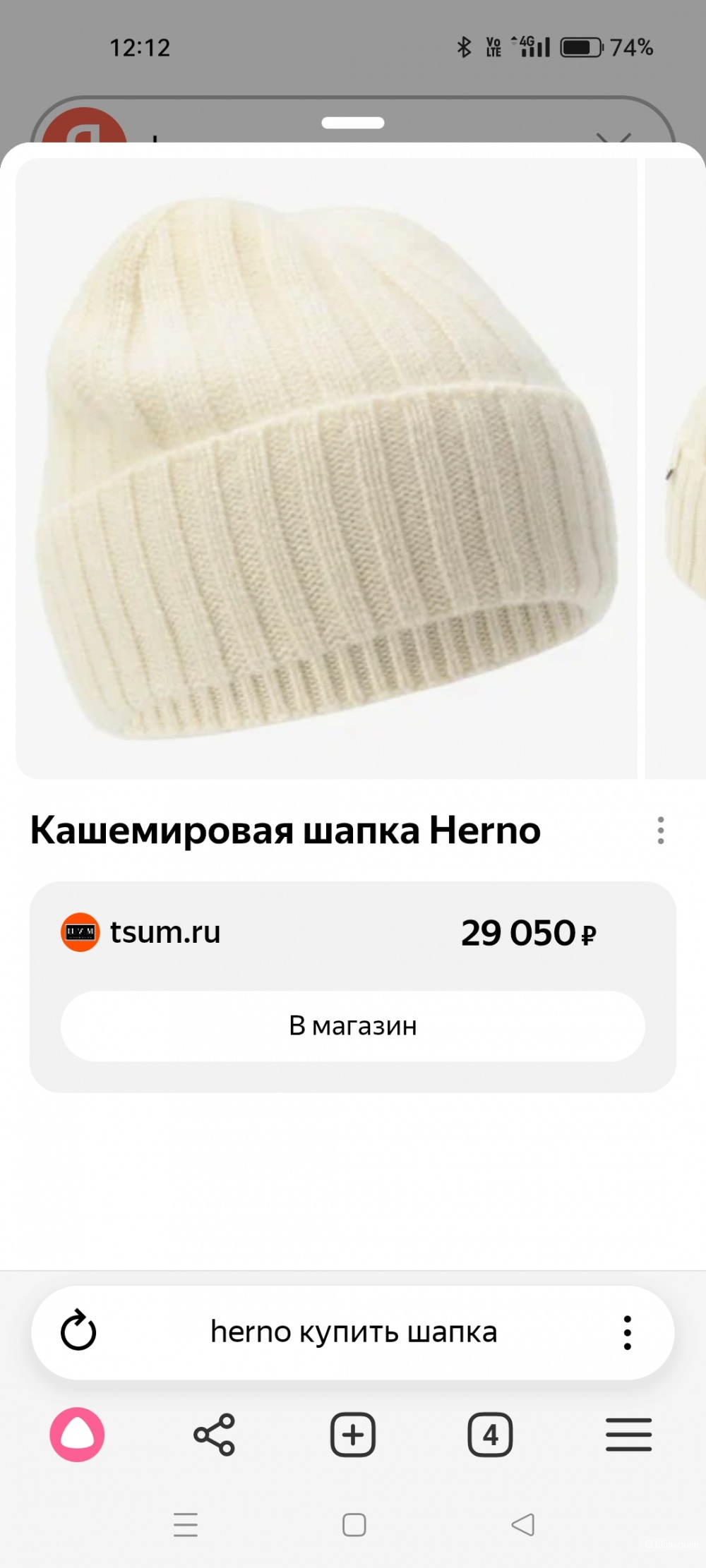706x1568 pixels.
Task: Tap the search query herno купить шапка
Action: click(354, 1332)
